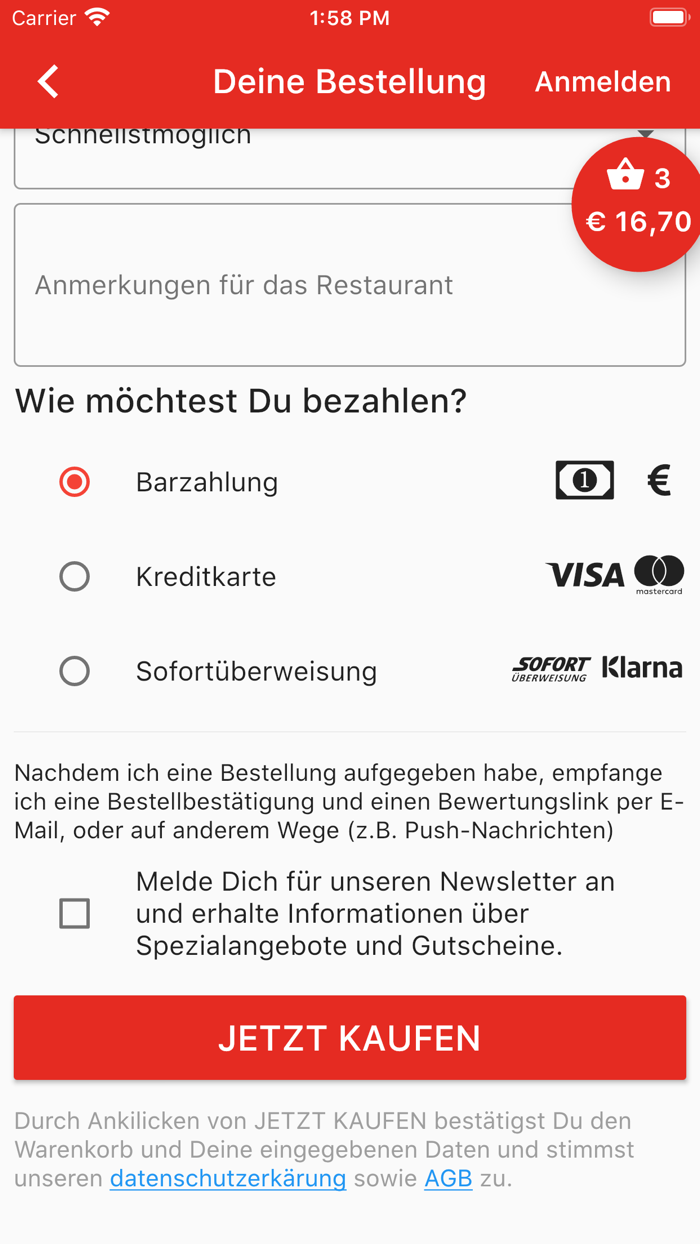Go back using the header arrow
Screen dimensions: 700x1244
tap(48, 82)
